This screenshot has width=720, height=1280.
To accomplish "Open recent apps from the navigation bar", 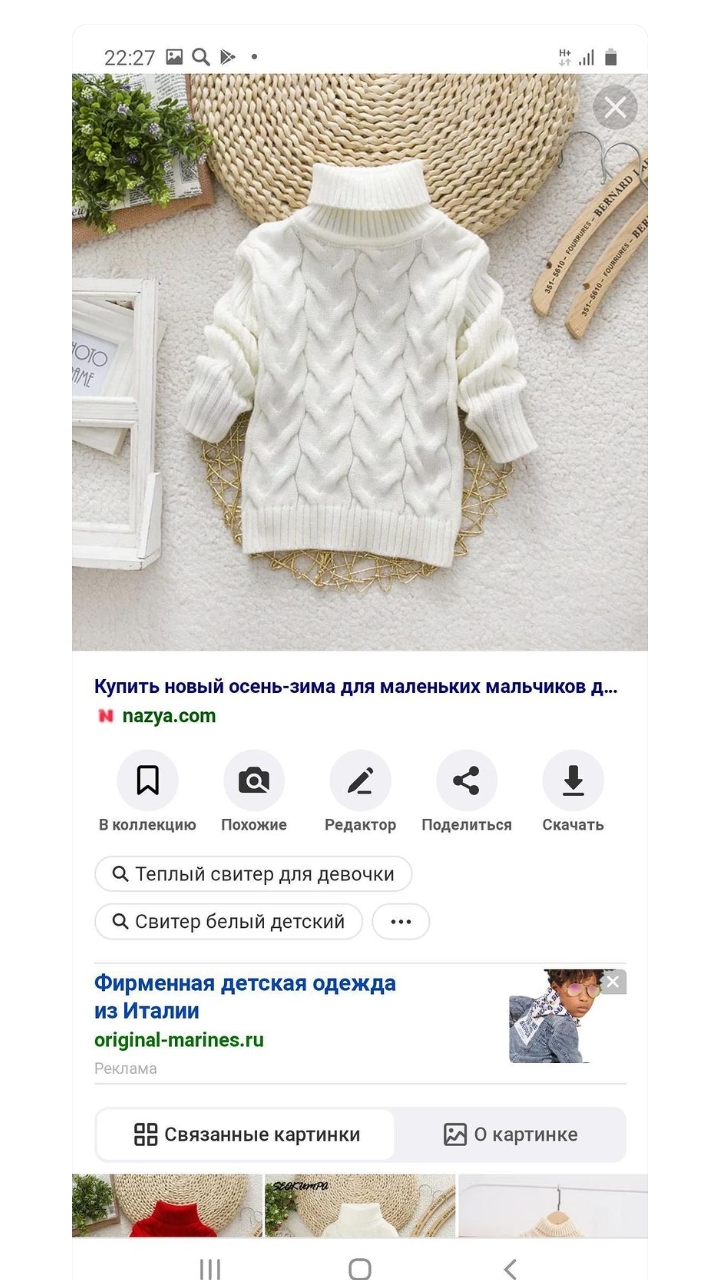I will click(210, 1269).
